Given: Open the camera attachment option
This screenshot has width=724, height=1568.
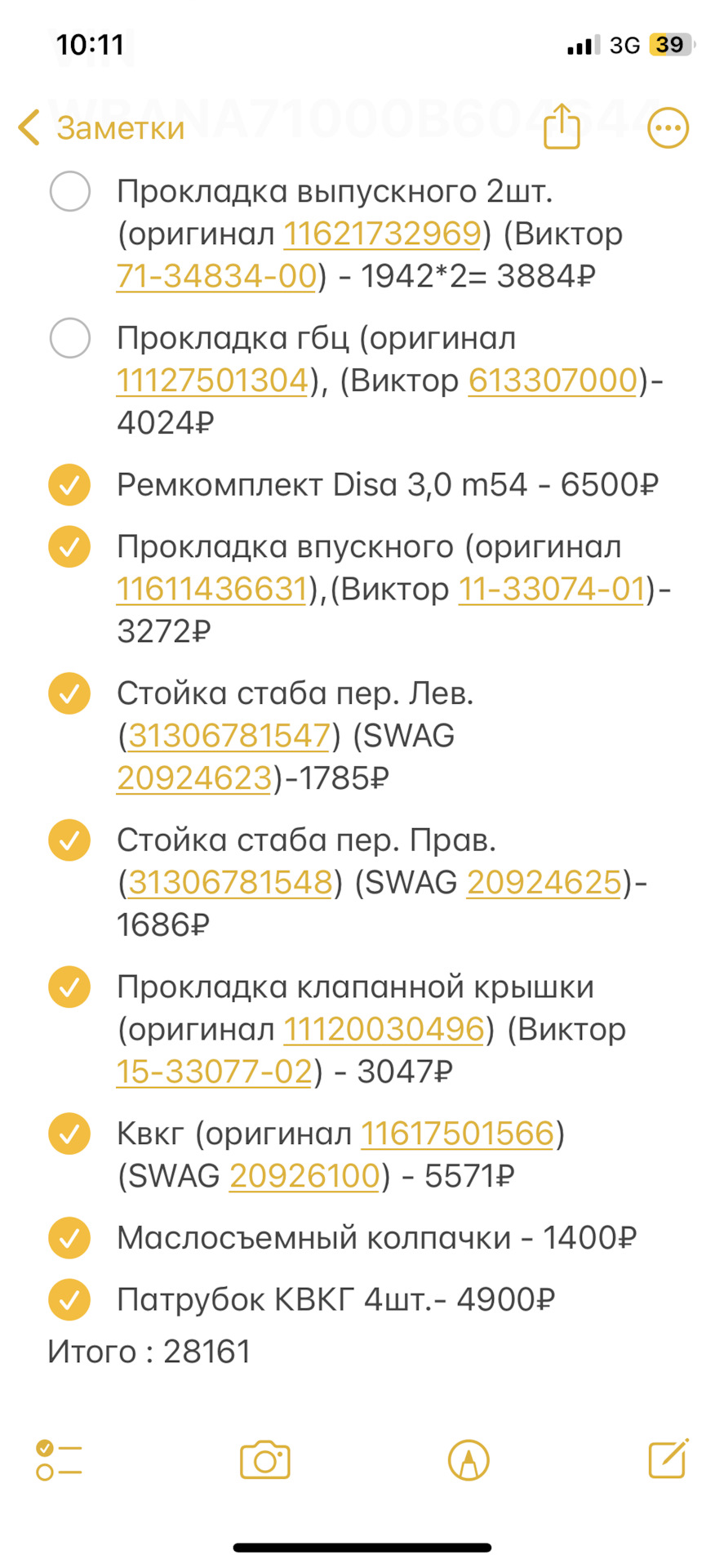Looking at the screenshot, I should pyautogui.click(x=265, y=1461).
